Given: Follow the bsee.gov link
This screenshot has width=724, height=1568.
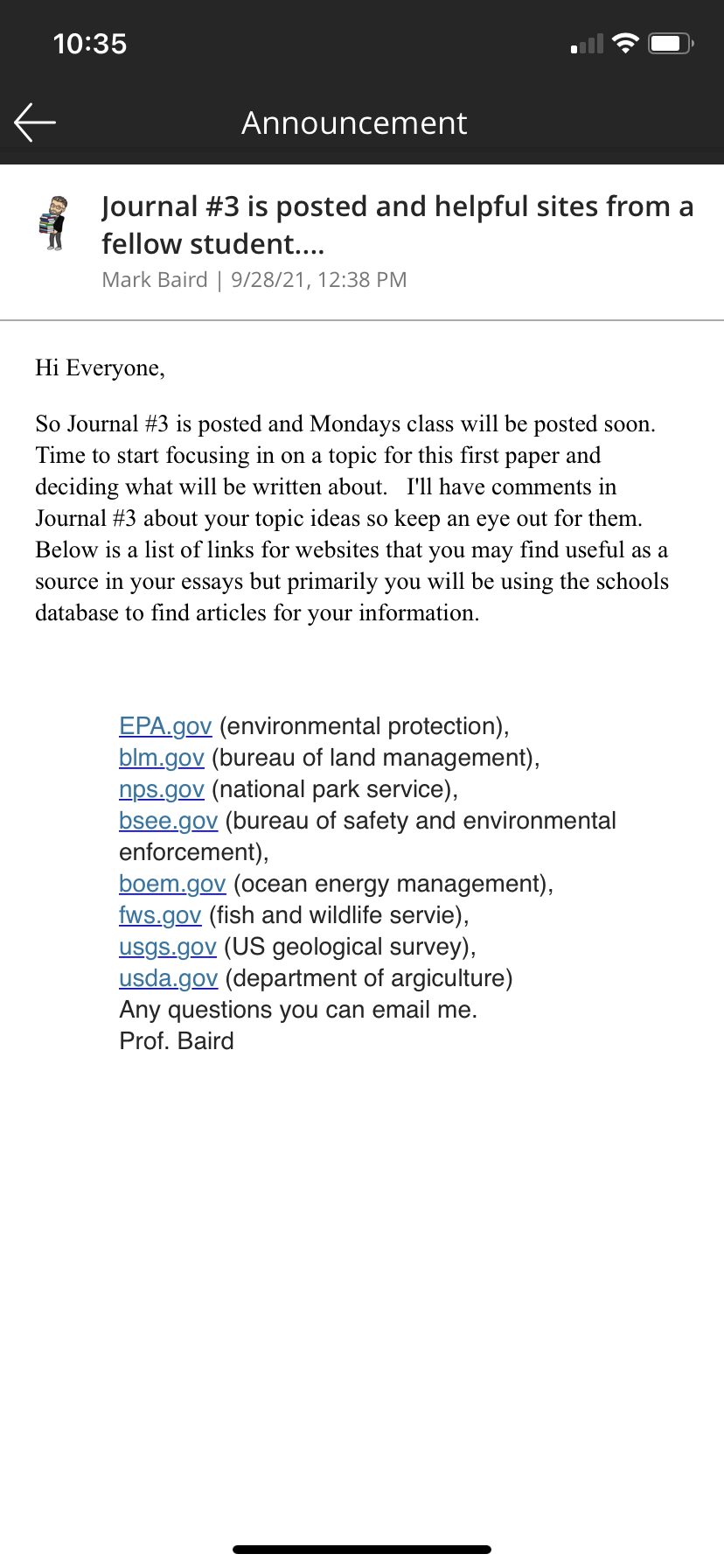Looking at the screenshot, I should coord(168,821).
